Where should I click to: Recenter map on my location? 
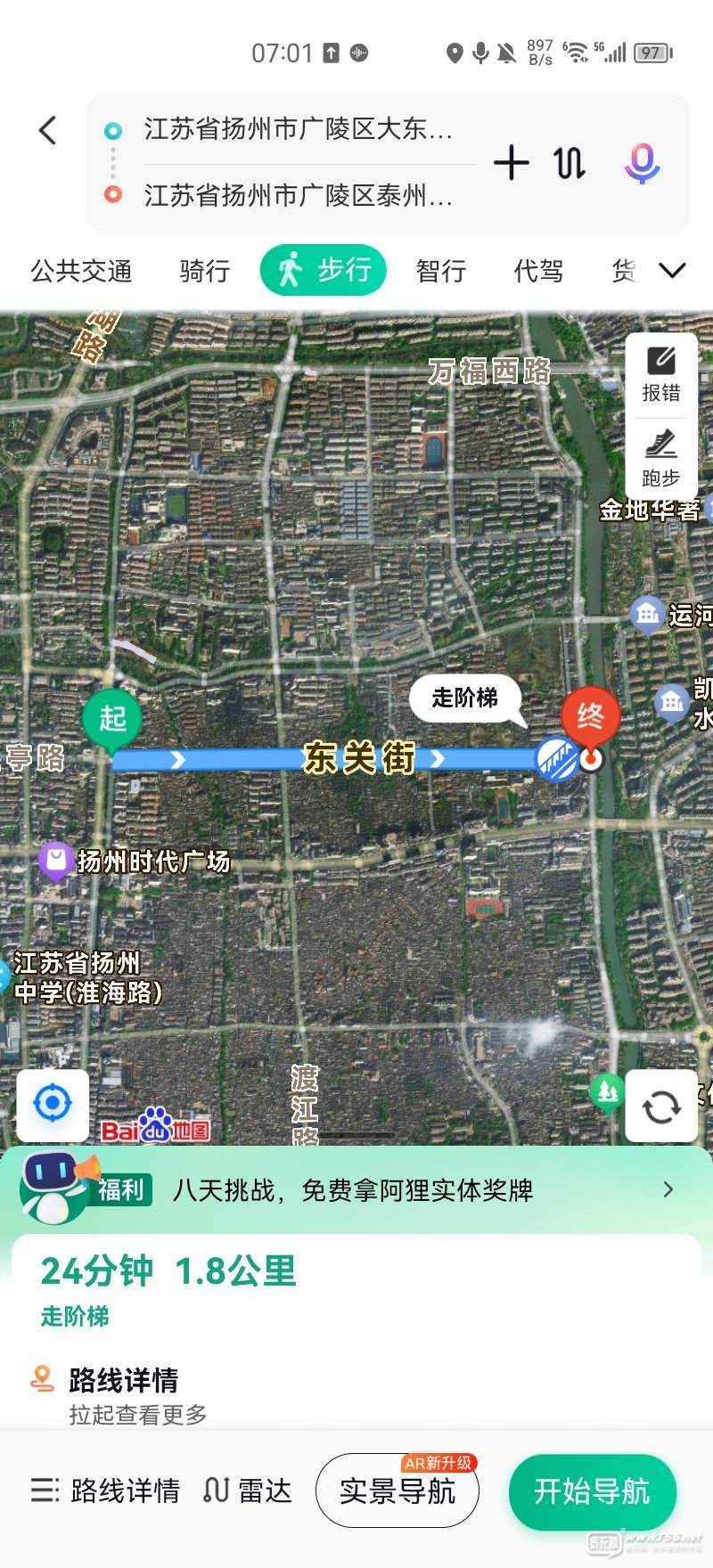point(53,1105)
